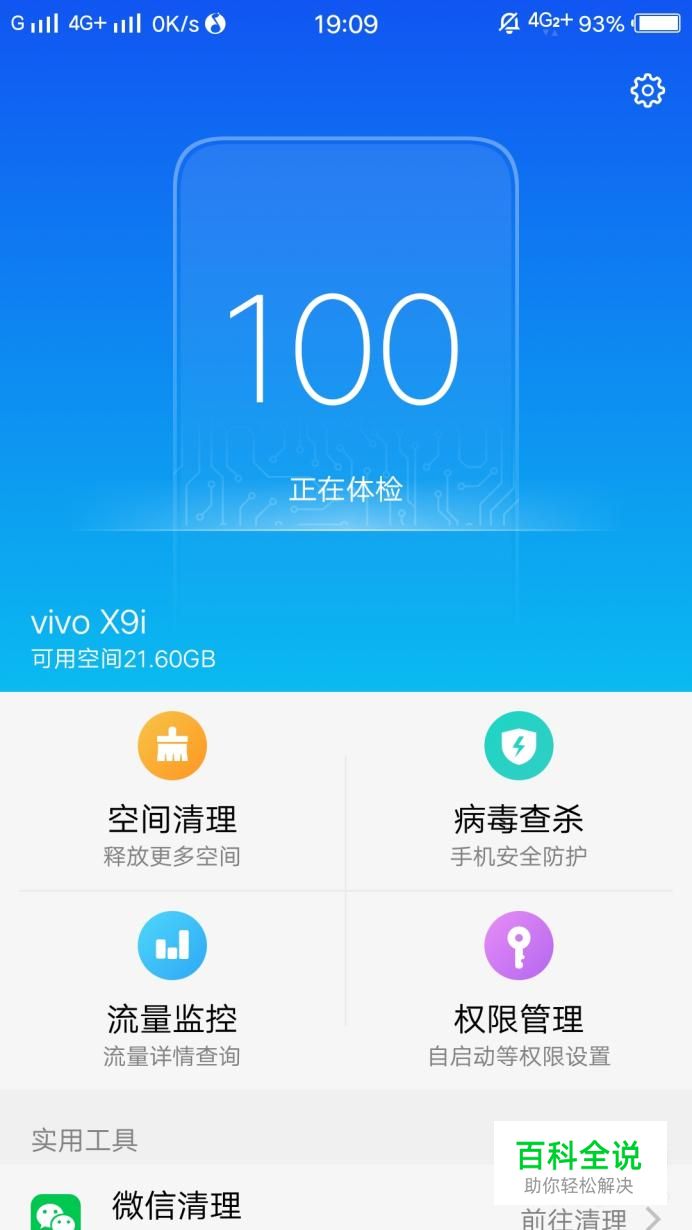This screenshot has height=1230, width=692.
Task: Open 空间清理 space cleanup
Action: tap(172, 790)
